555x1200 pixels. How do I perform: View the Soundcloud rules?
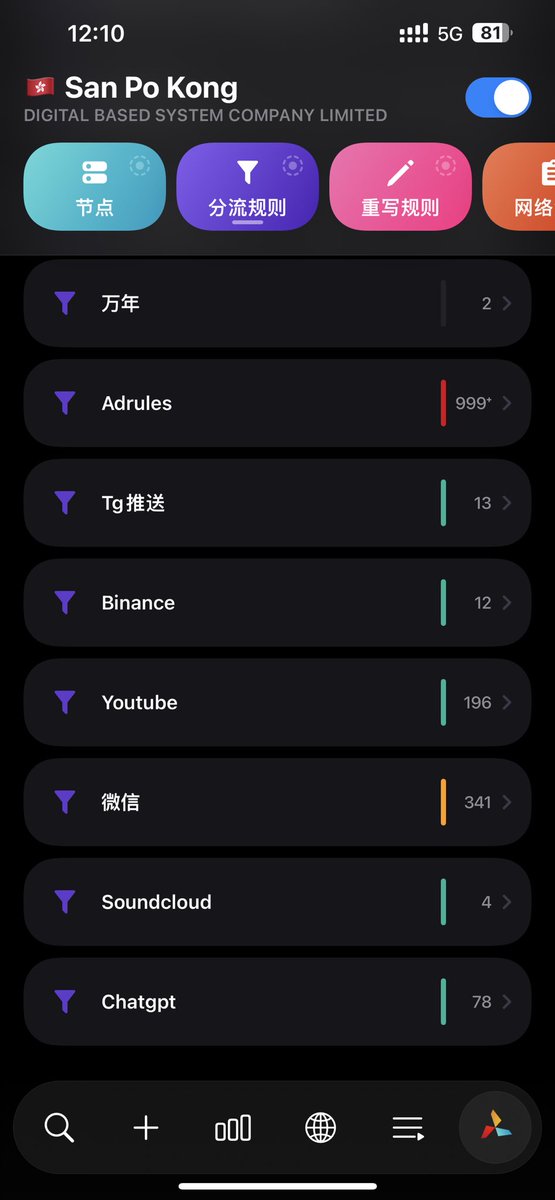coord(277,902)
